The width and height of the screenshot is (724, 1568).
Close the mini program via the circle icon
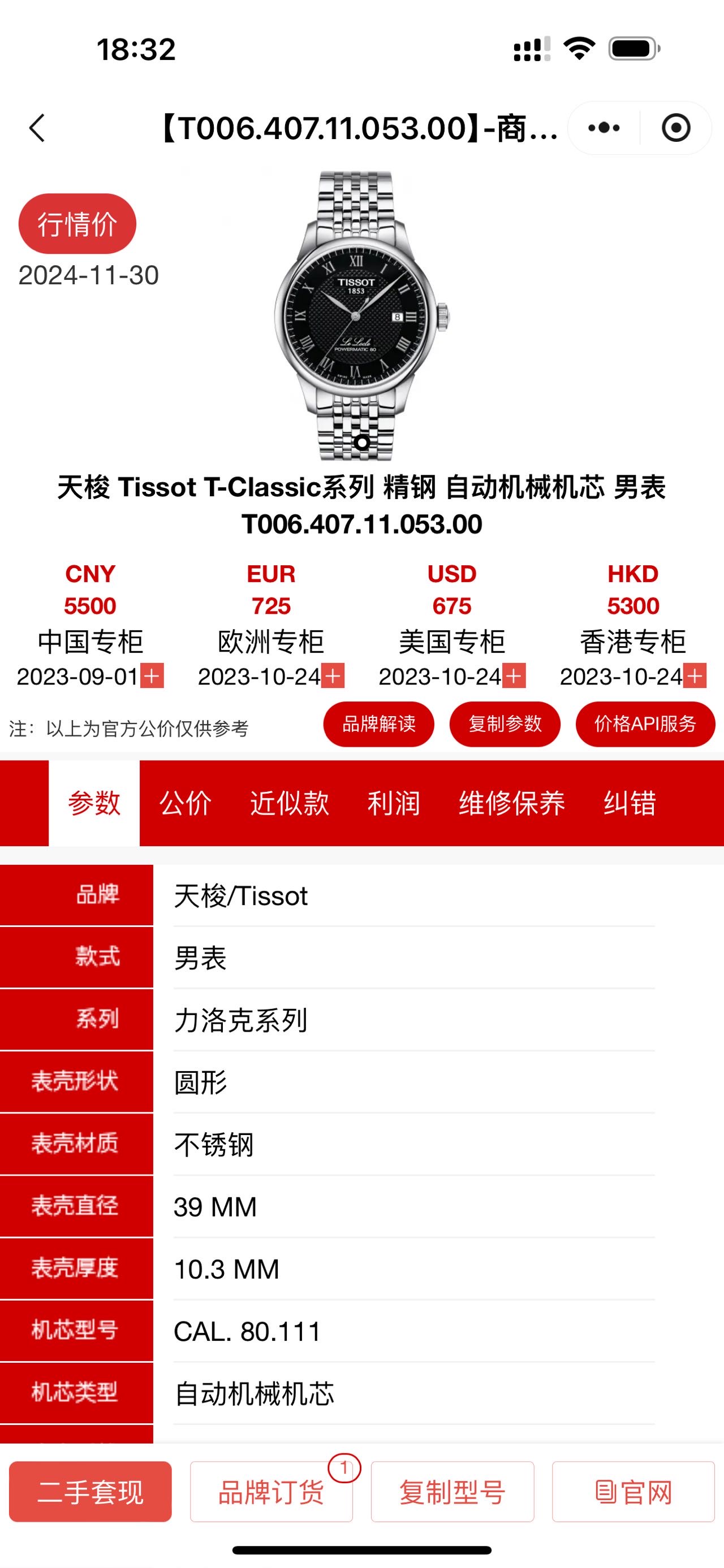click(x=675, y=128)
